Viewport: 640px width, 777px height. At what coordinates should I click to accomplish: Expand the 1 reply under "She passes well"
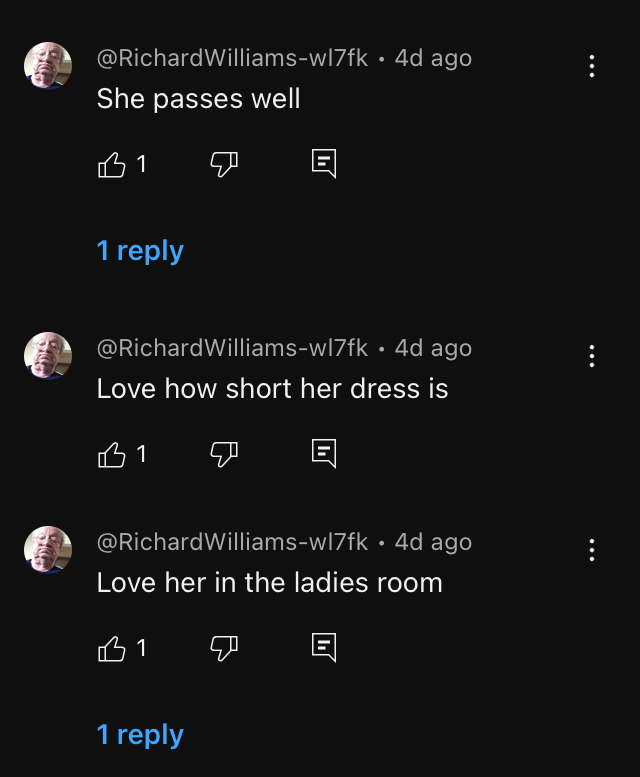point(140,250)
